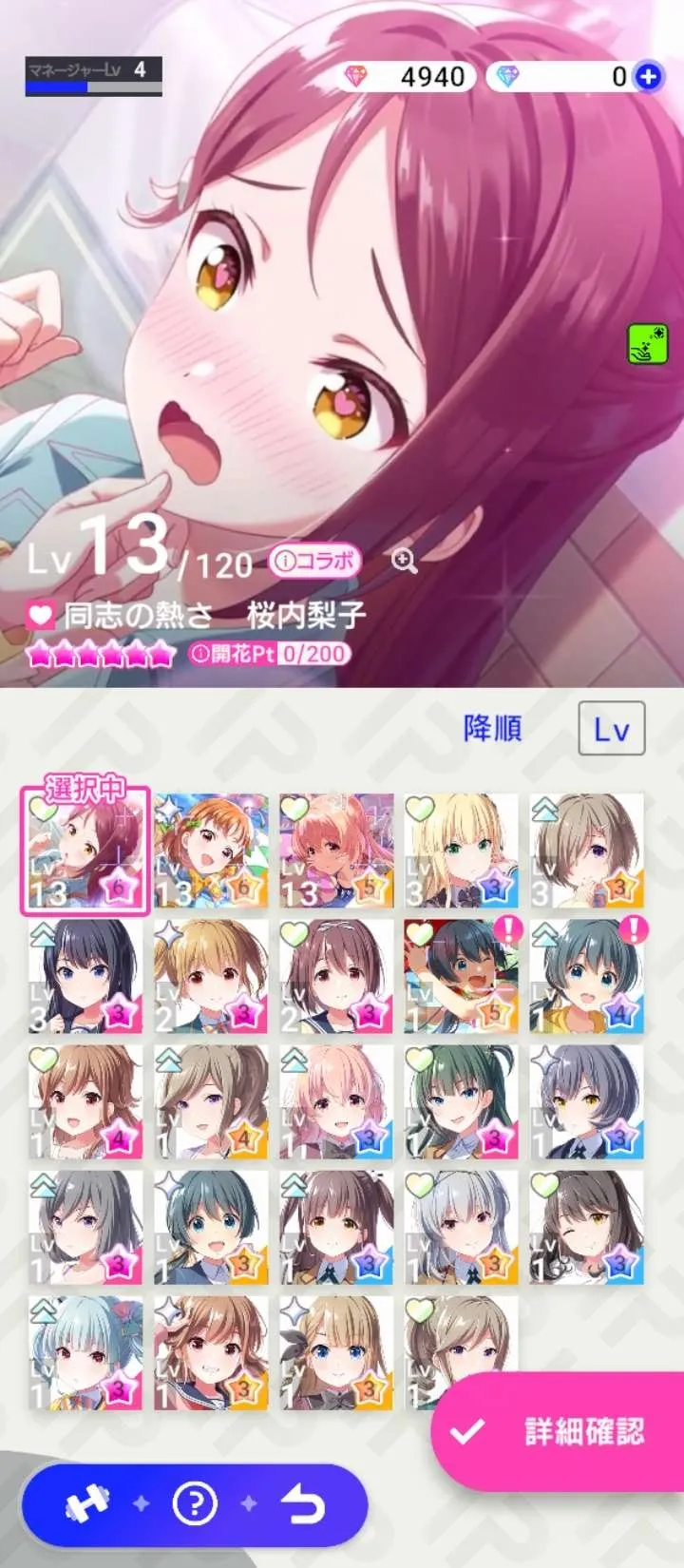Select the silver-haired three-star card
684x1568 pixels.
point(462,1228)
